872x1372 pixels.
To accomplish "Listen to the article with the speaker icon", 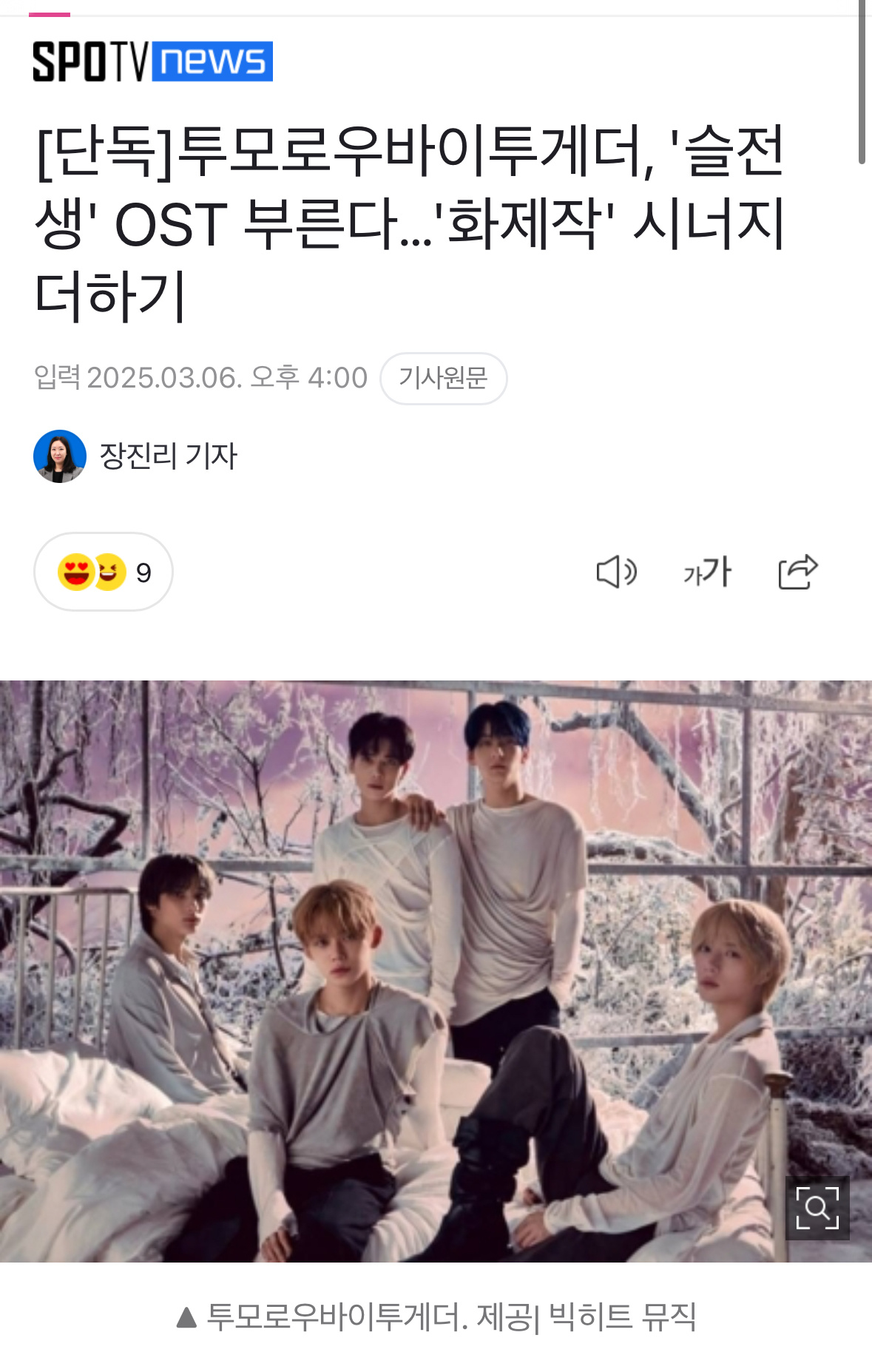I will click(x=616, y=572).
